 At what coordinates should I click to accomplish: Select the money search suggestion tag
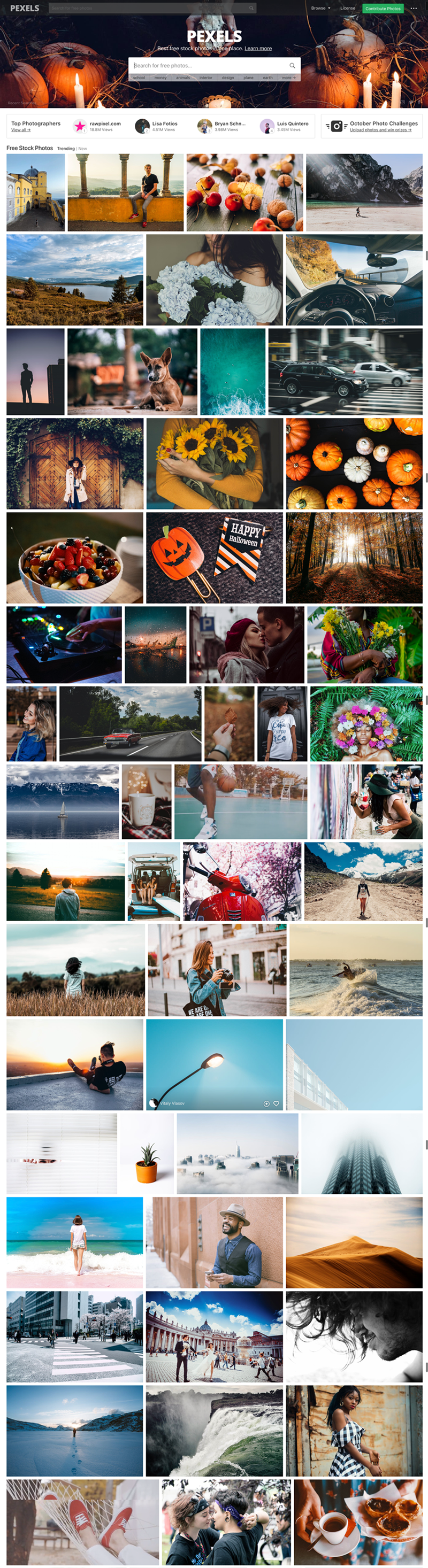click(160, 78)
